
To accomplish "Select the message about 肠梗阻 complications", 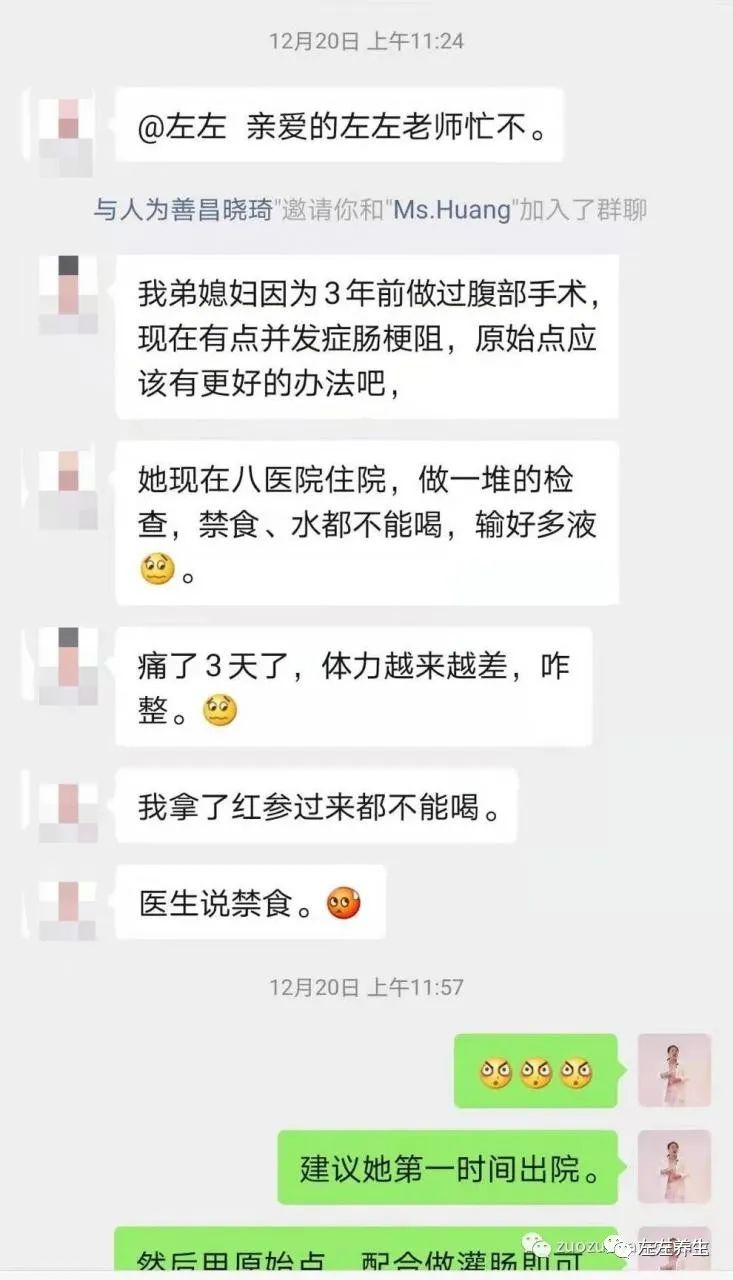I will tap(370, 338).
